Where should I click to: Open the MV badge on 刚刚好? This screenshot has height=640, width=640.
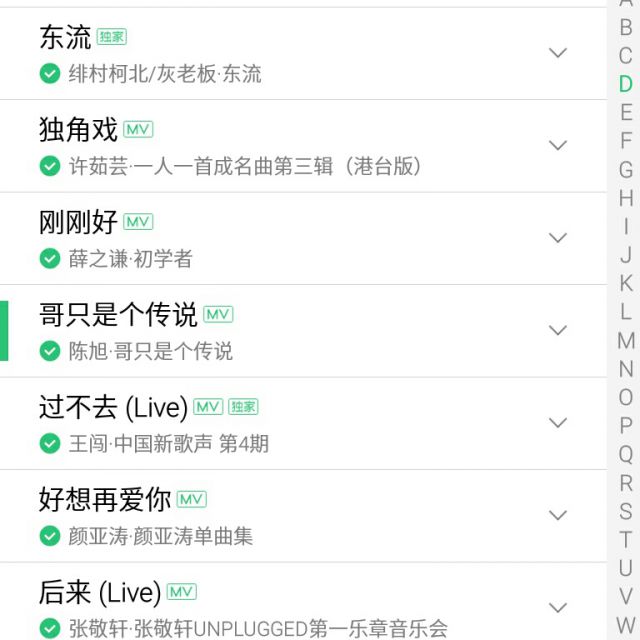(138, 222)
